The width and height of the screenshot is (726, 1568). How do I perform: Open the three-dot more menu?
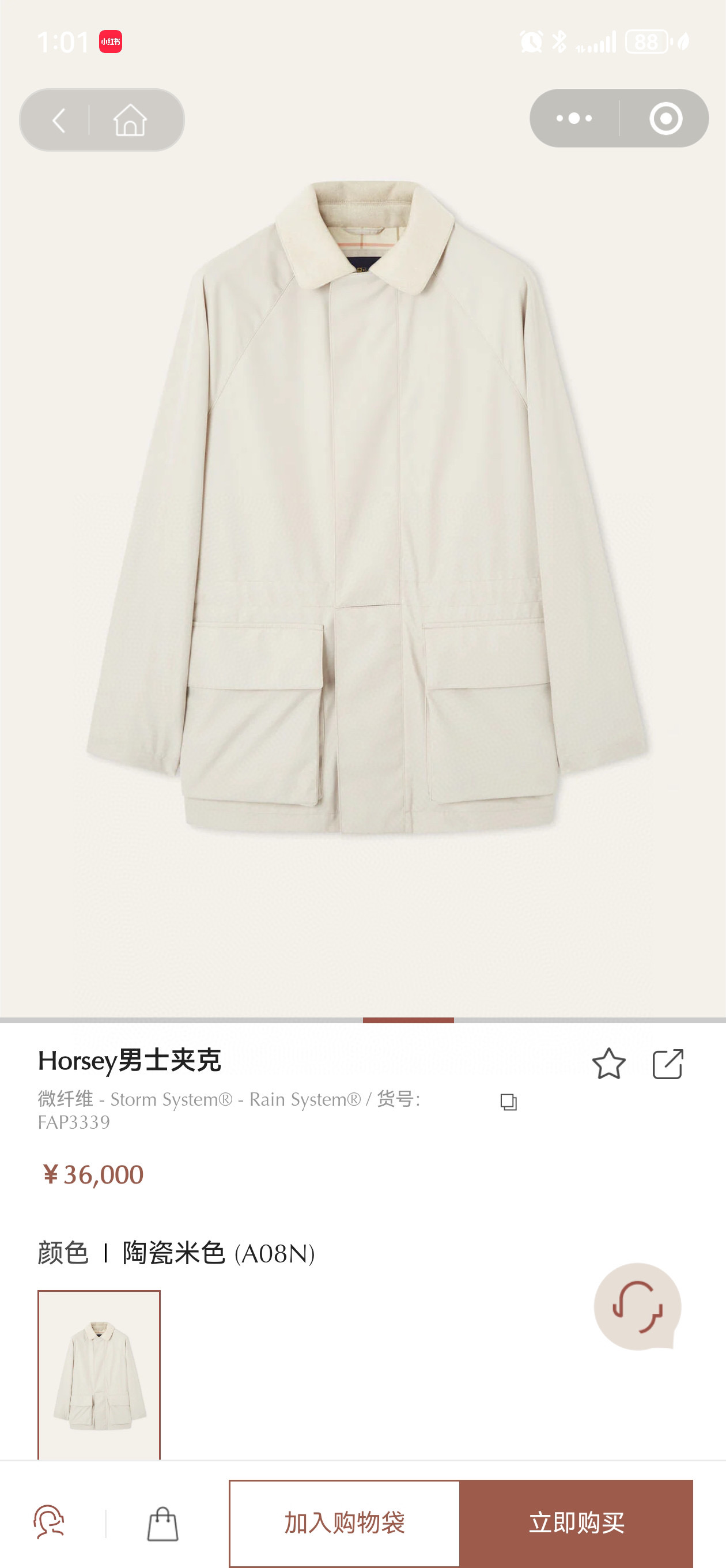click(574, 118)
